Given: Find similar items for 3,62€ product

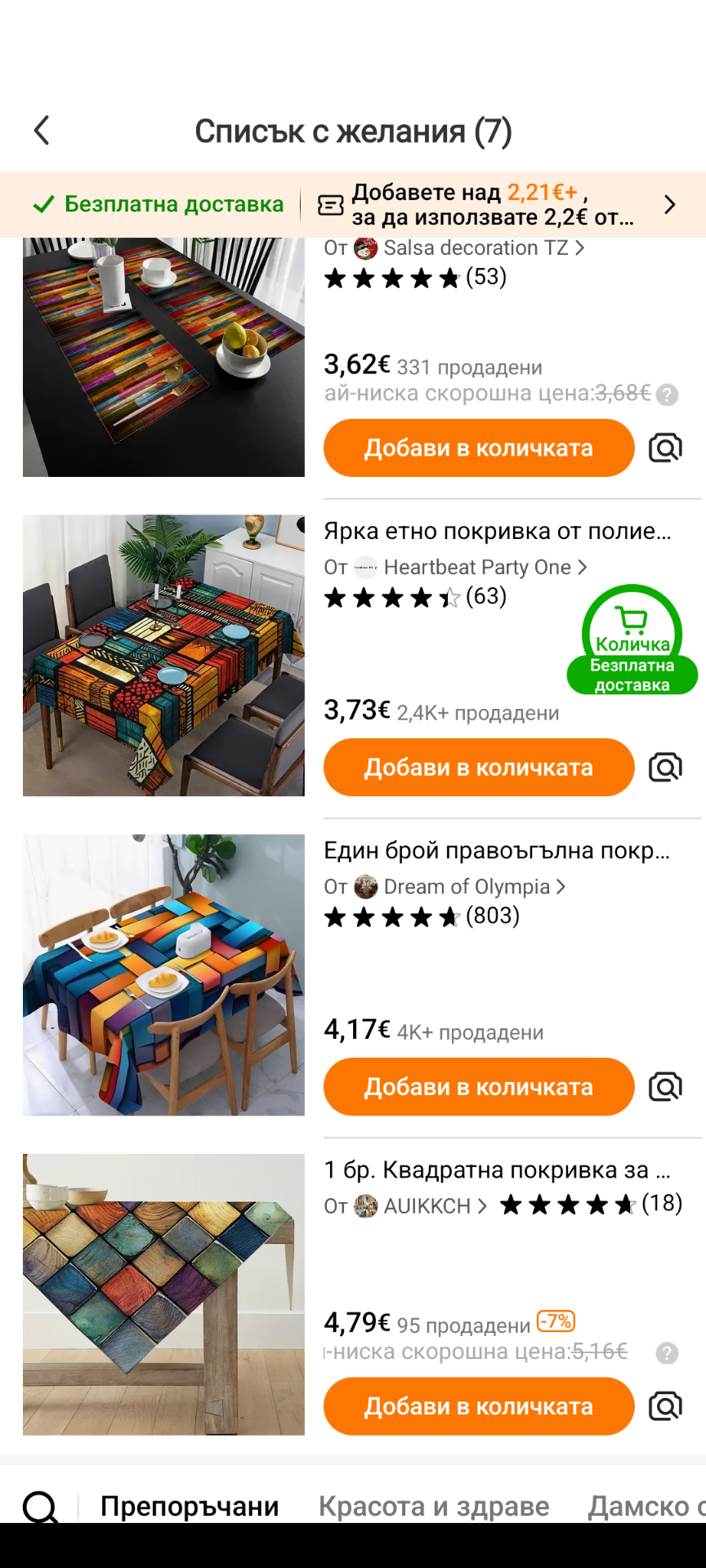Looking at the screenshot, I should point(665,448).
